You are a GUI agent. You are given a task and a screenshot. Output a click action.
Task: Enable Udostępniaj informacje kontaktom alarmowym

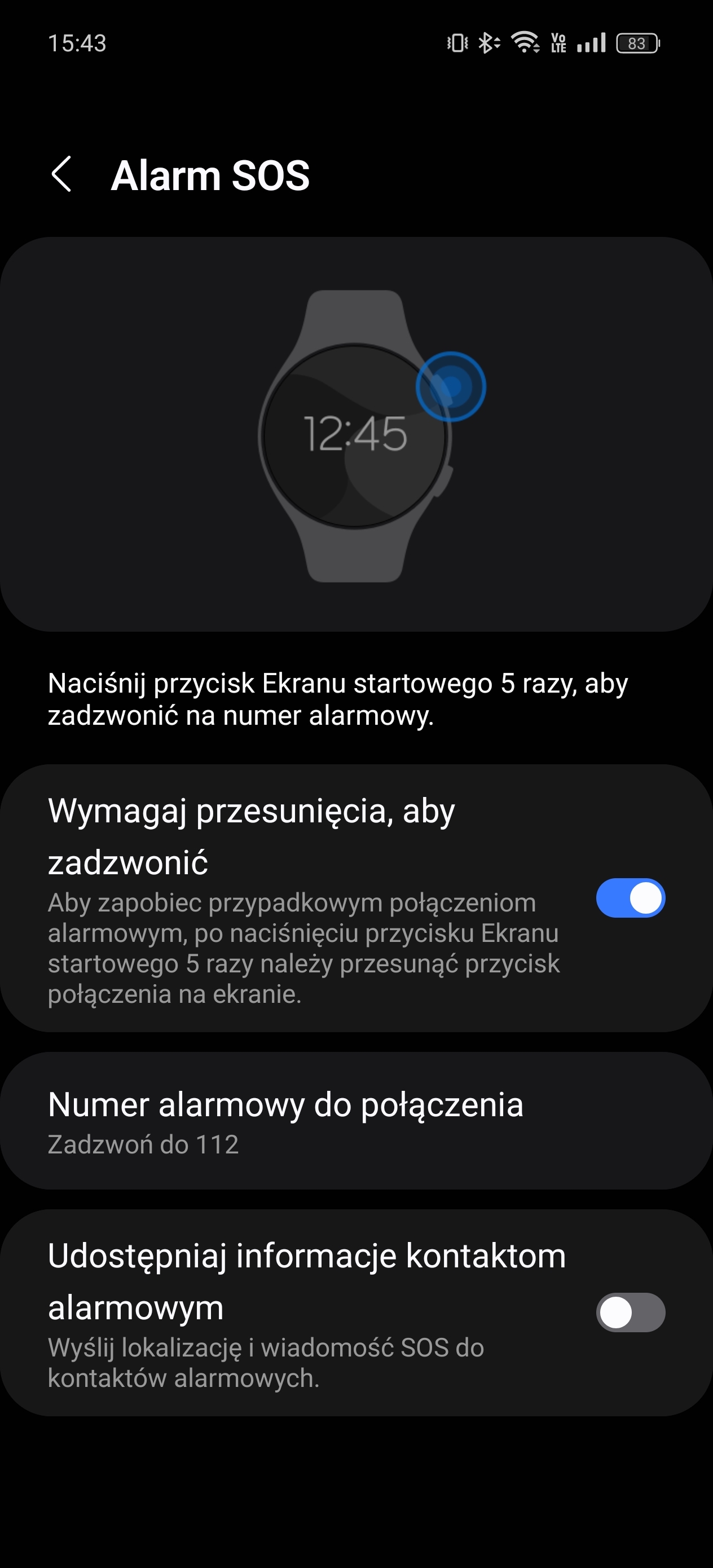click(630, 1312)
